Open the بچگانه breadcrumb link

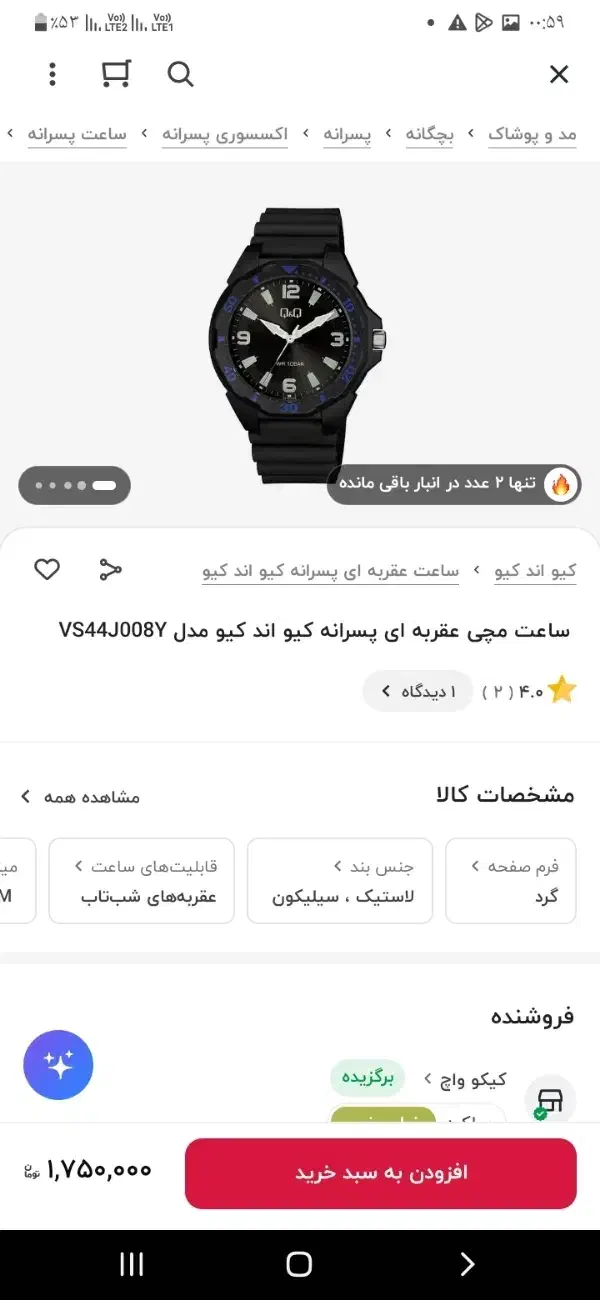429,134
